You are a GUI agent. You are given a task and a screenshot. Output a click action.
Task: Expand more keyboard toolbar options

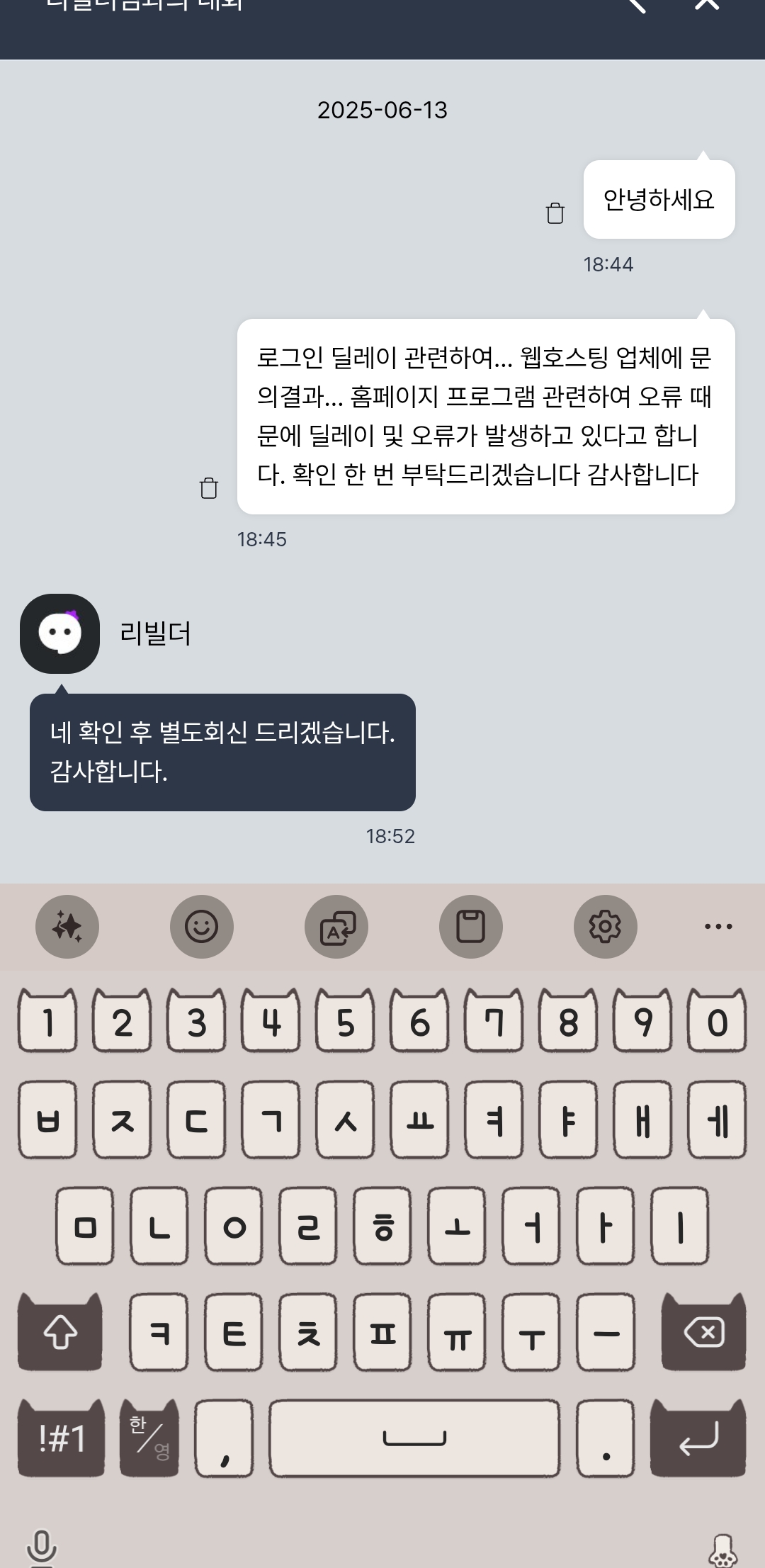[718, 927]
